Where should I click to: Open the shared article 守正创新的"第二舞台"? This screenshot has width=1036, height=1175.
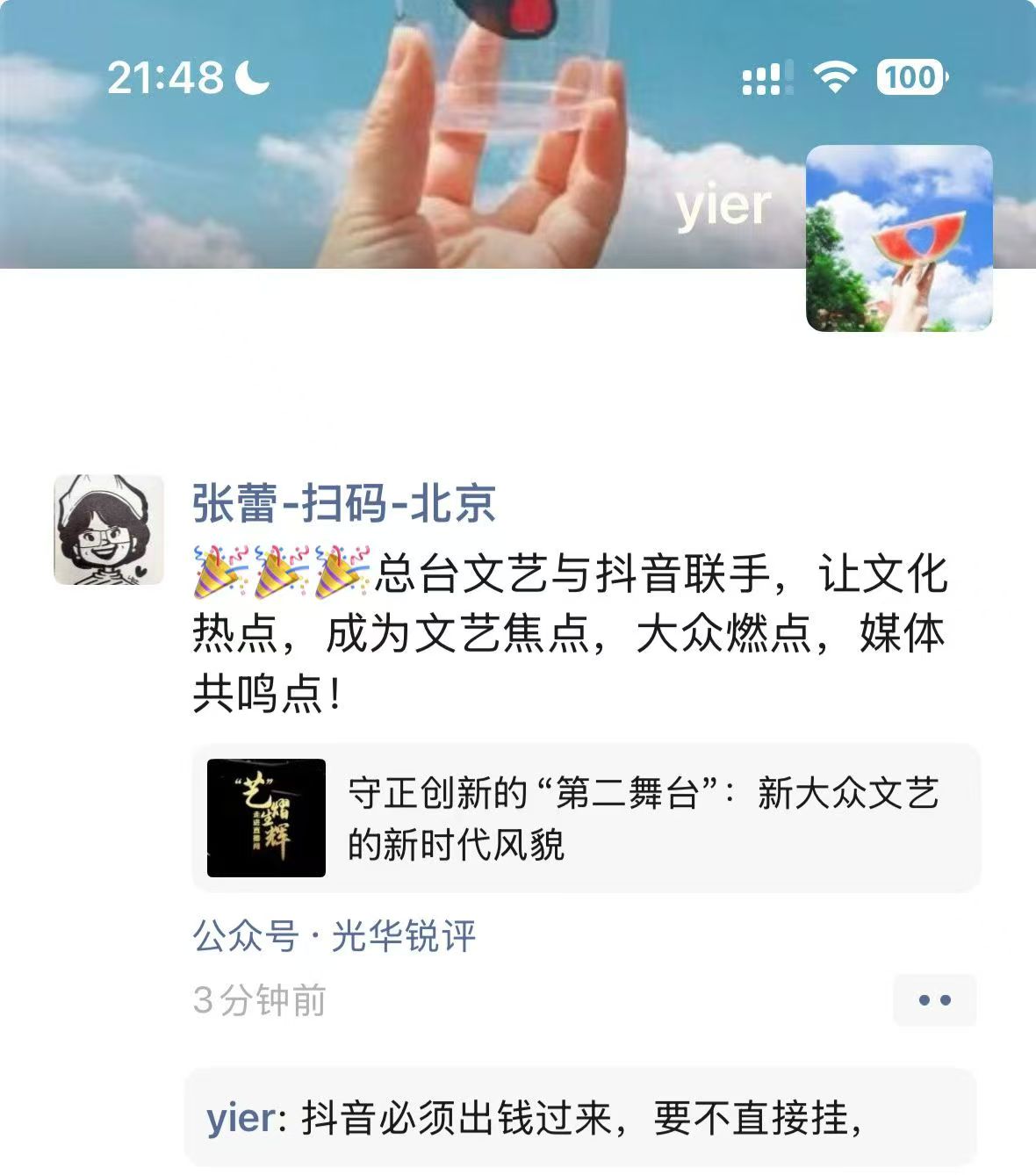click(x=585, y=818)
